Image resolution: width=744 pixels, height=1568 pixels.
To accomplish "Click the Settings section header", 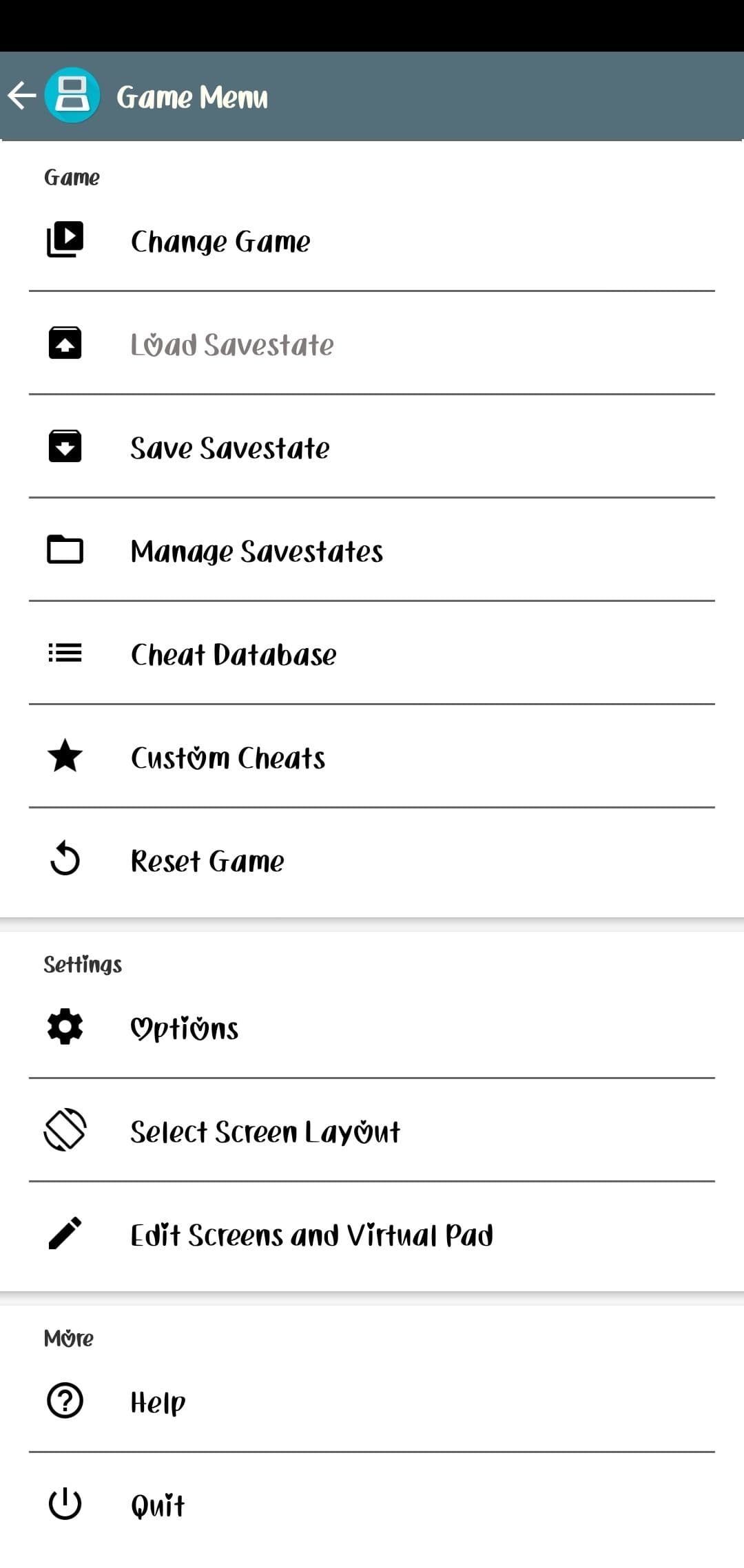I will click(x=82, y=963).
